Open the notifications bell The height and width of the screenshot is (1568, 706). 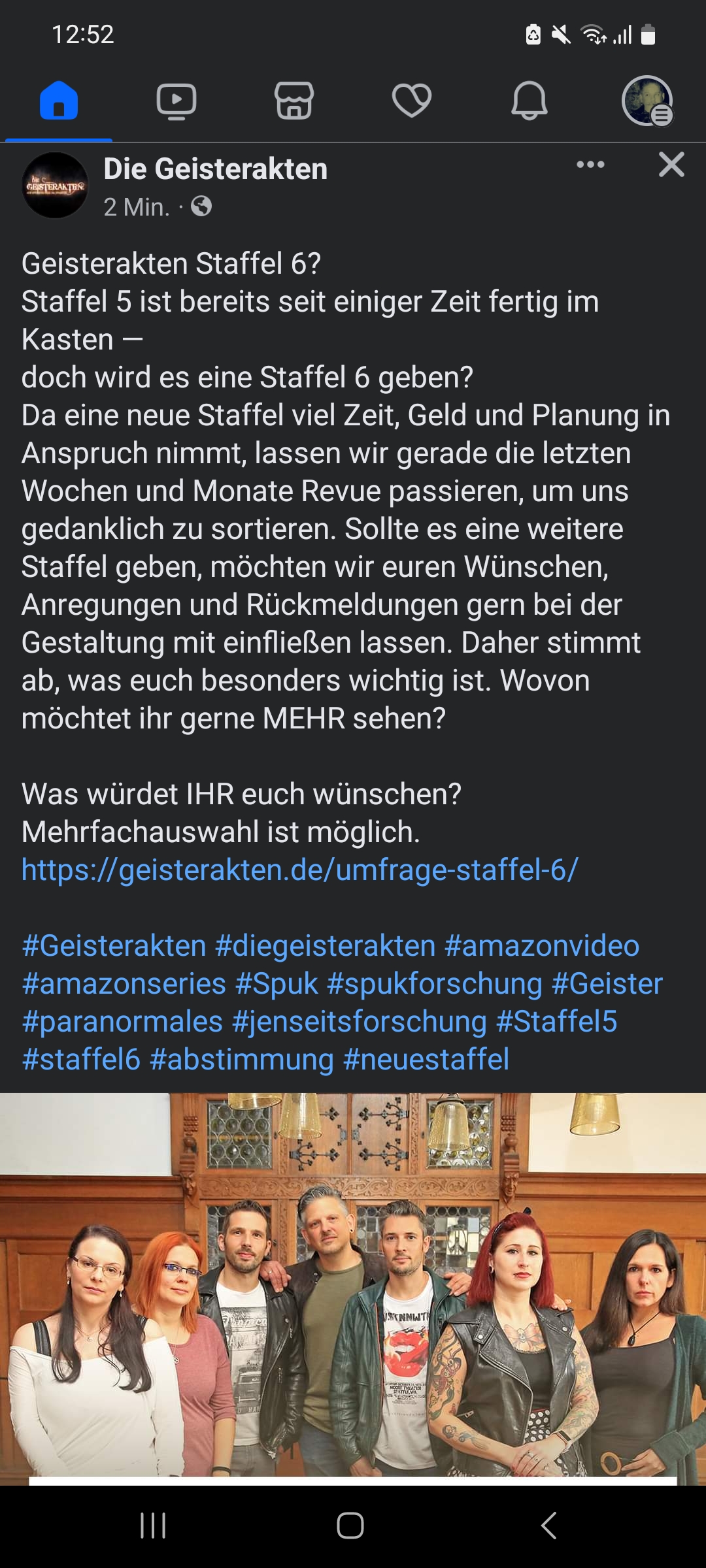529,101
